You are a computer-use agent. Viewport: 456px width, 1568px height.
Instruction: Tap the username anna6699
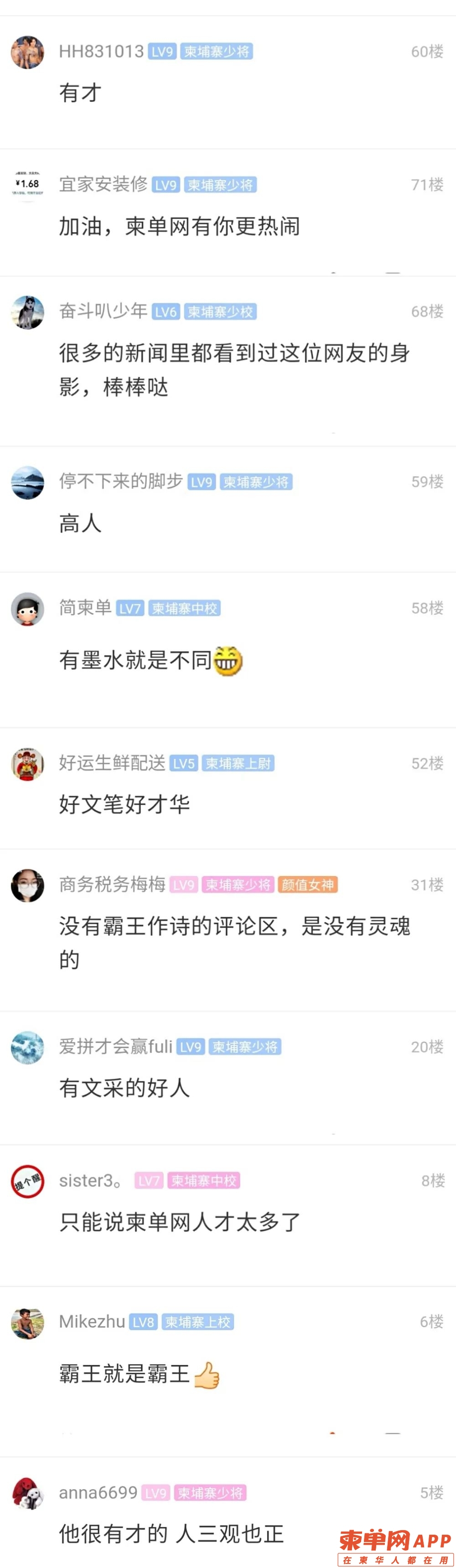click(x=98, y=1493)
